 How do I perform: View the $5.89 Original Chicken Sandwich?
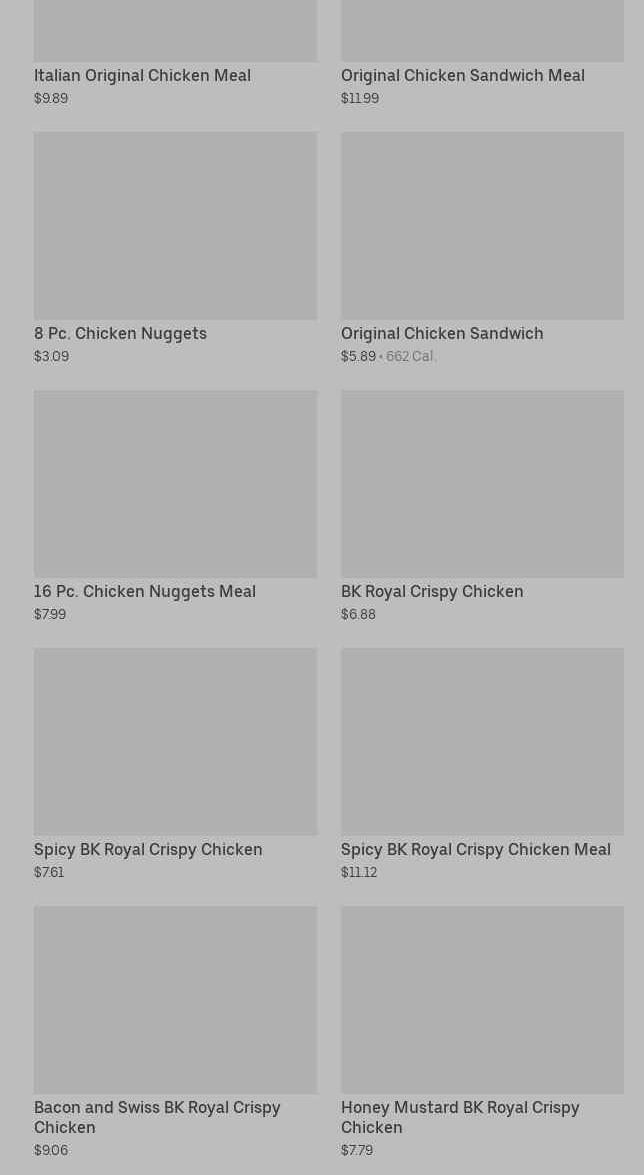pos(482,248)
